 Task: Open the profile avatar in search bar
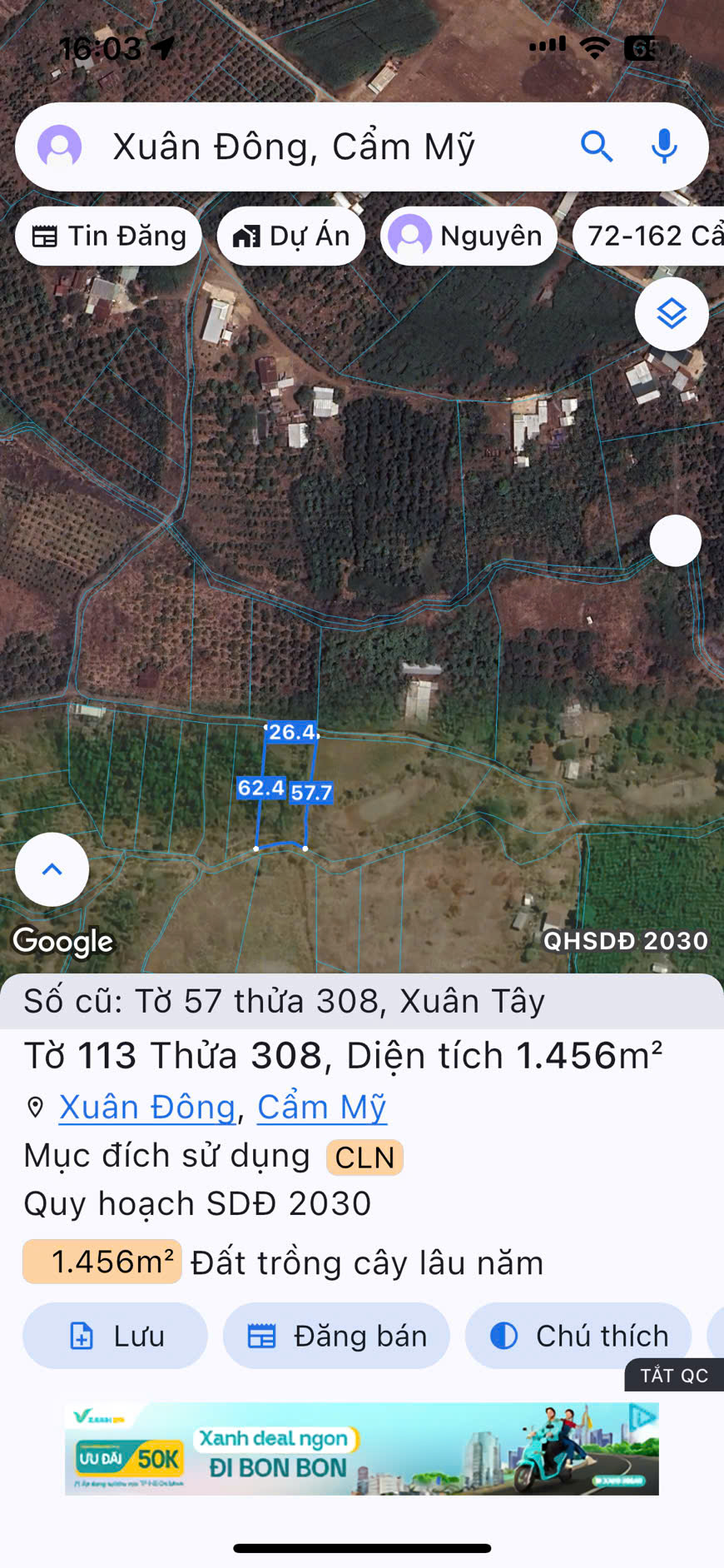coord(60,147)
